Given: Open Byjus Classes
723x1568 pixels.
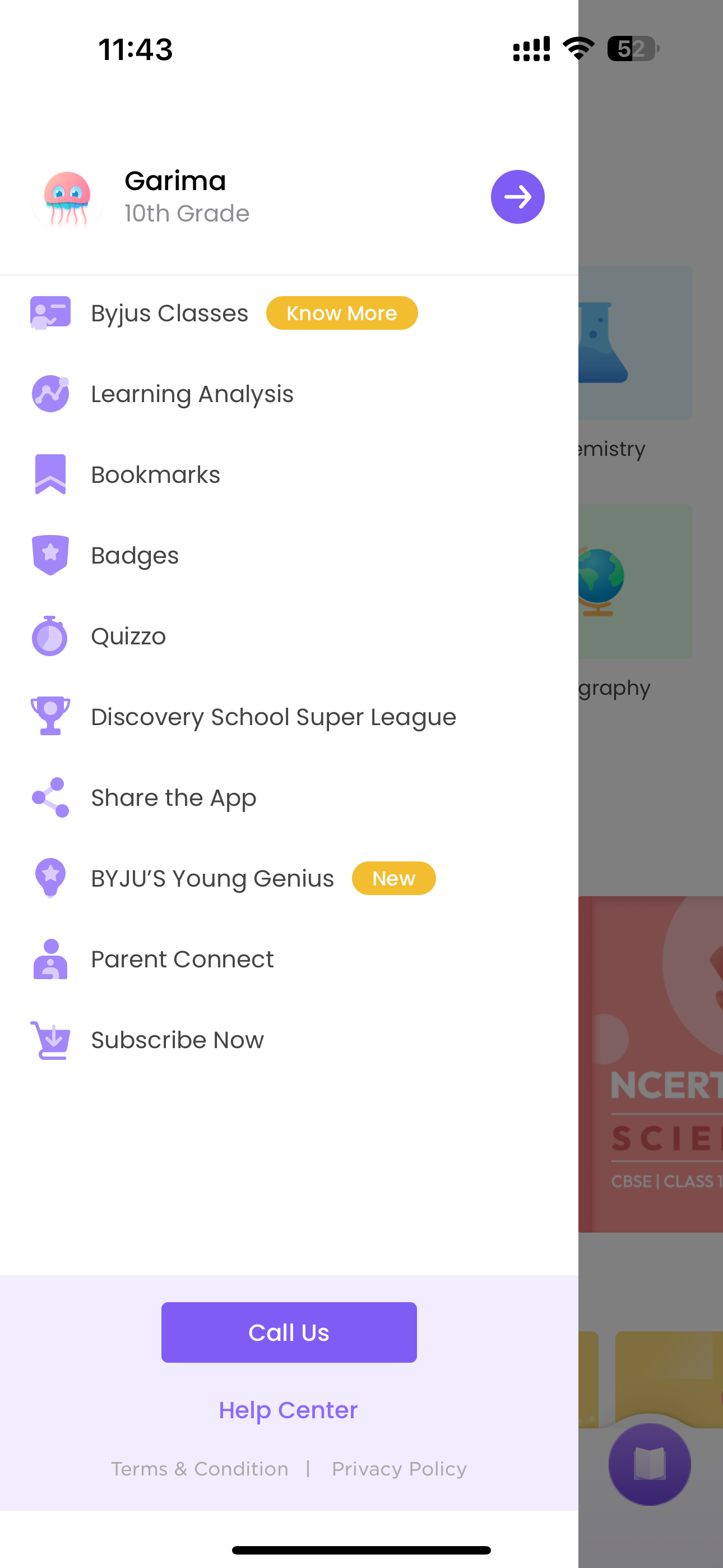Looking at the screenshot, I should click(169, 313).
